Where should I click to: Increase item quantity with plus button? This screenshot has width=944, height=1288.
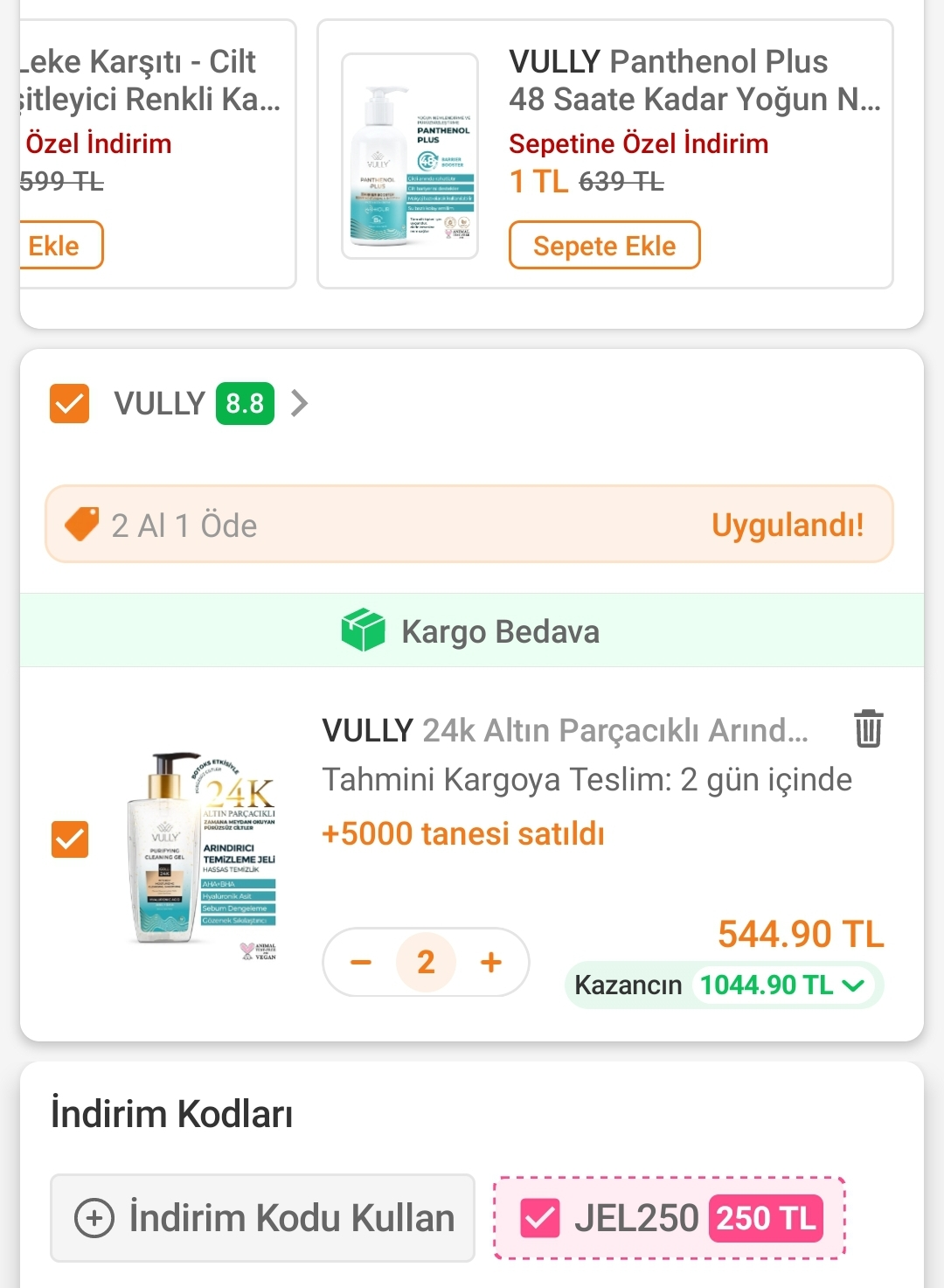pyautogui.click(x=491, y=962)
